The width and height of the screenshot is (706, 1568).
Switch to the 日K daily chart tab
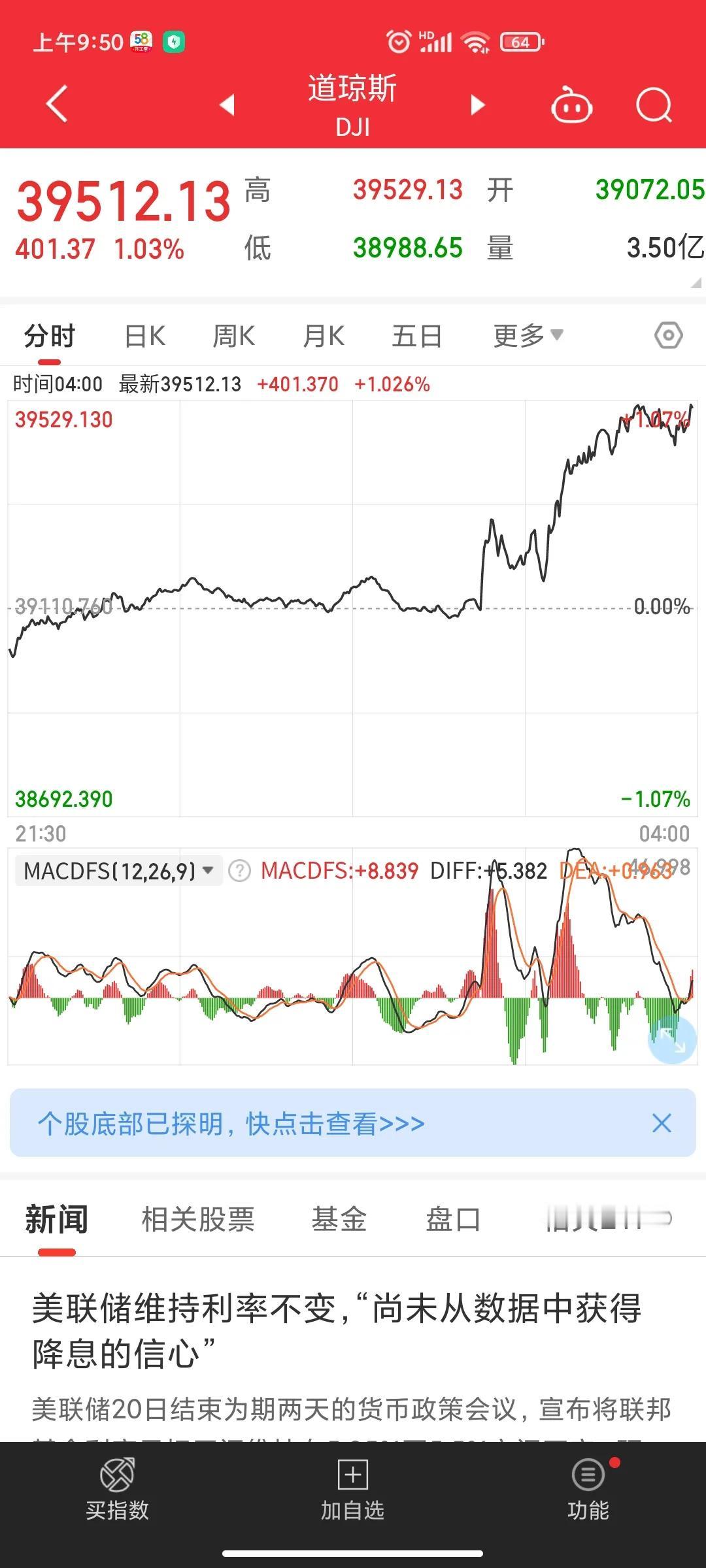point(143,335)
